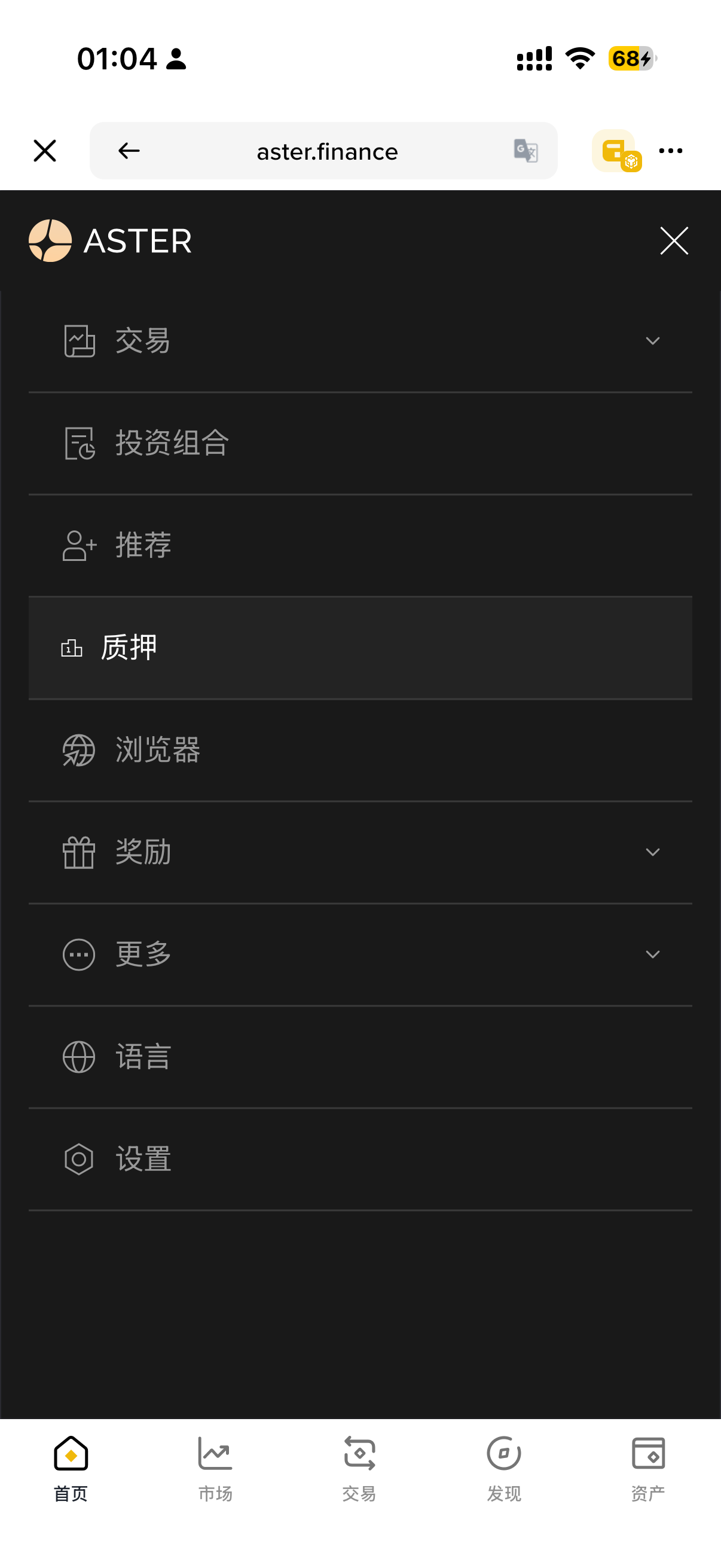Expand the 更多 section
Screen dimensions: 721x1568
360,954
